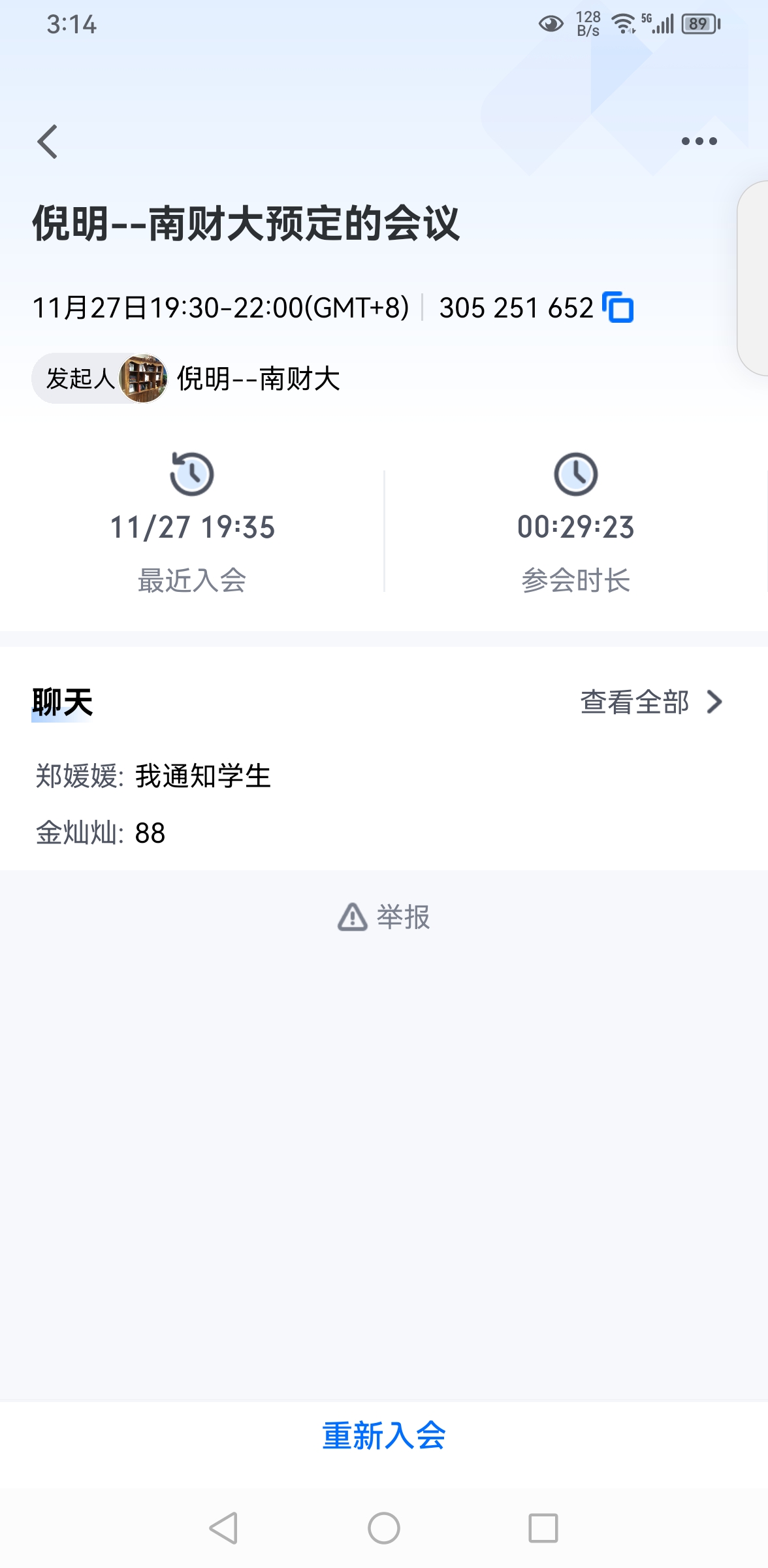The height and width of the screenshot is (1568, 768).
Task: Tap the system home button
Action: tap(384, 1528)
